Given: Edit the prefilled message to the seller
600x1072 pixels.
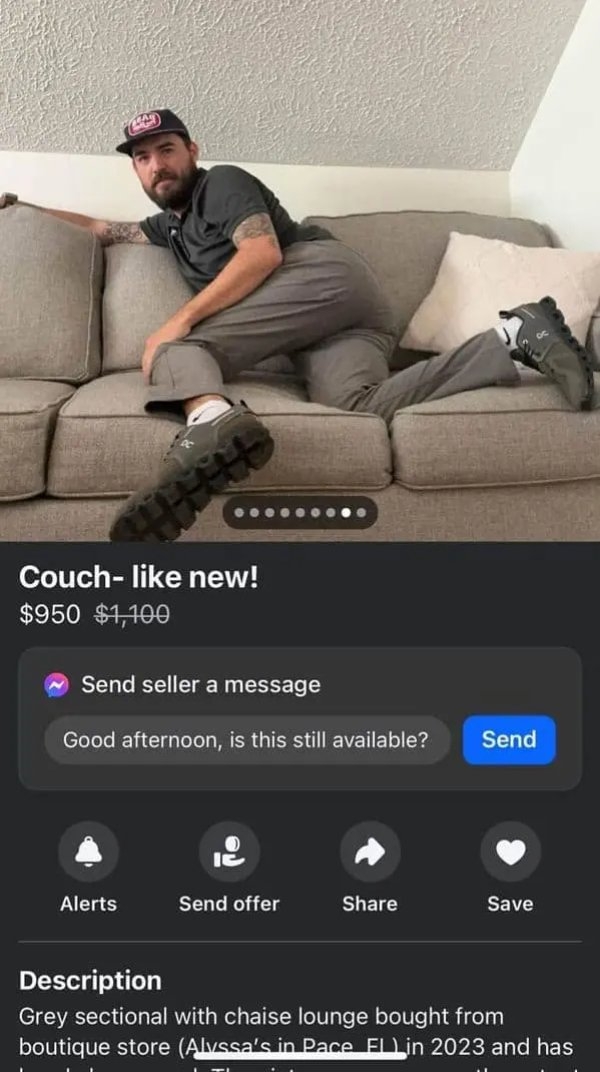Looking at the screenshot, I should 247,741.
